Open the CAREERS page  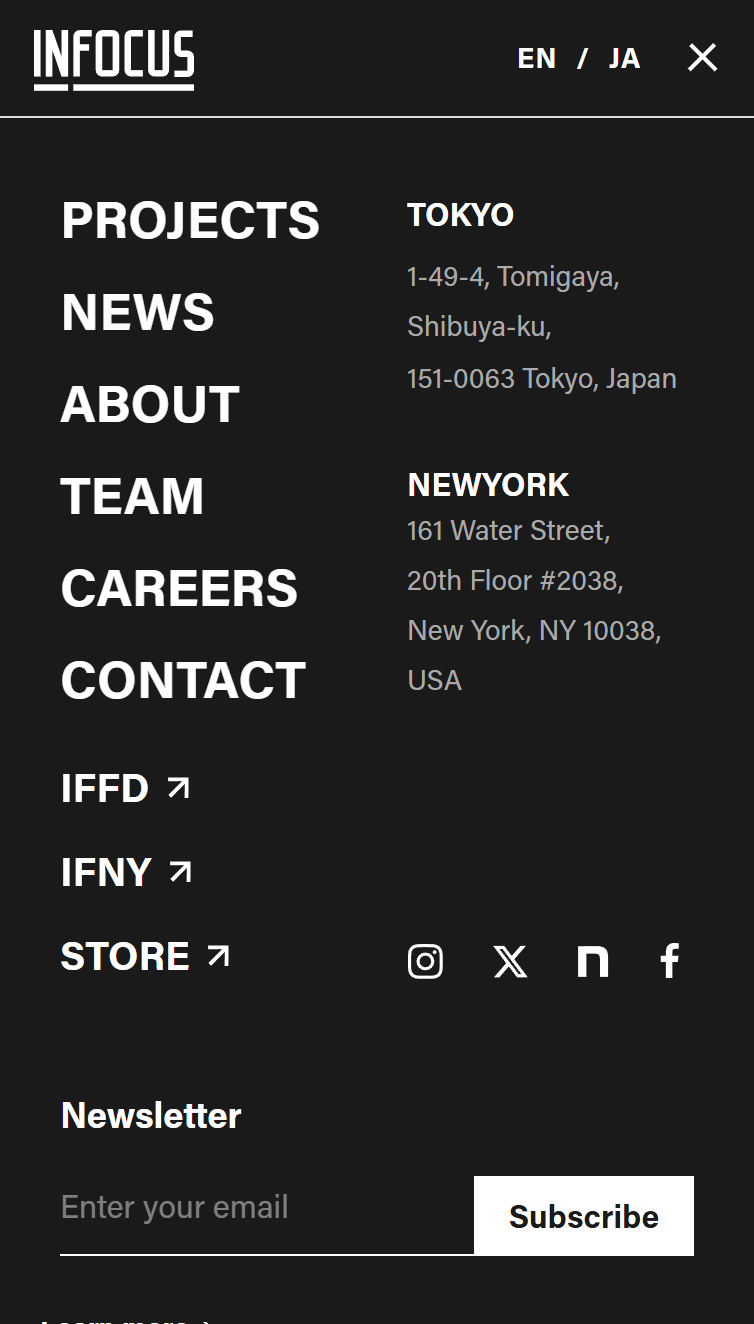click(x=179, y=589)
